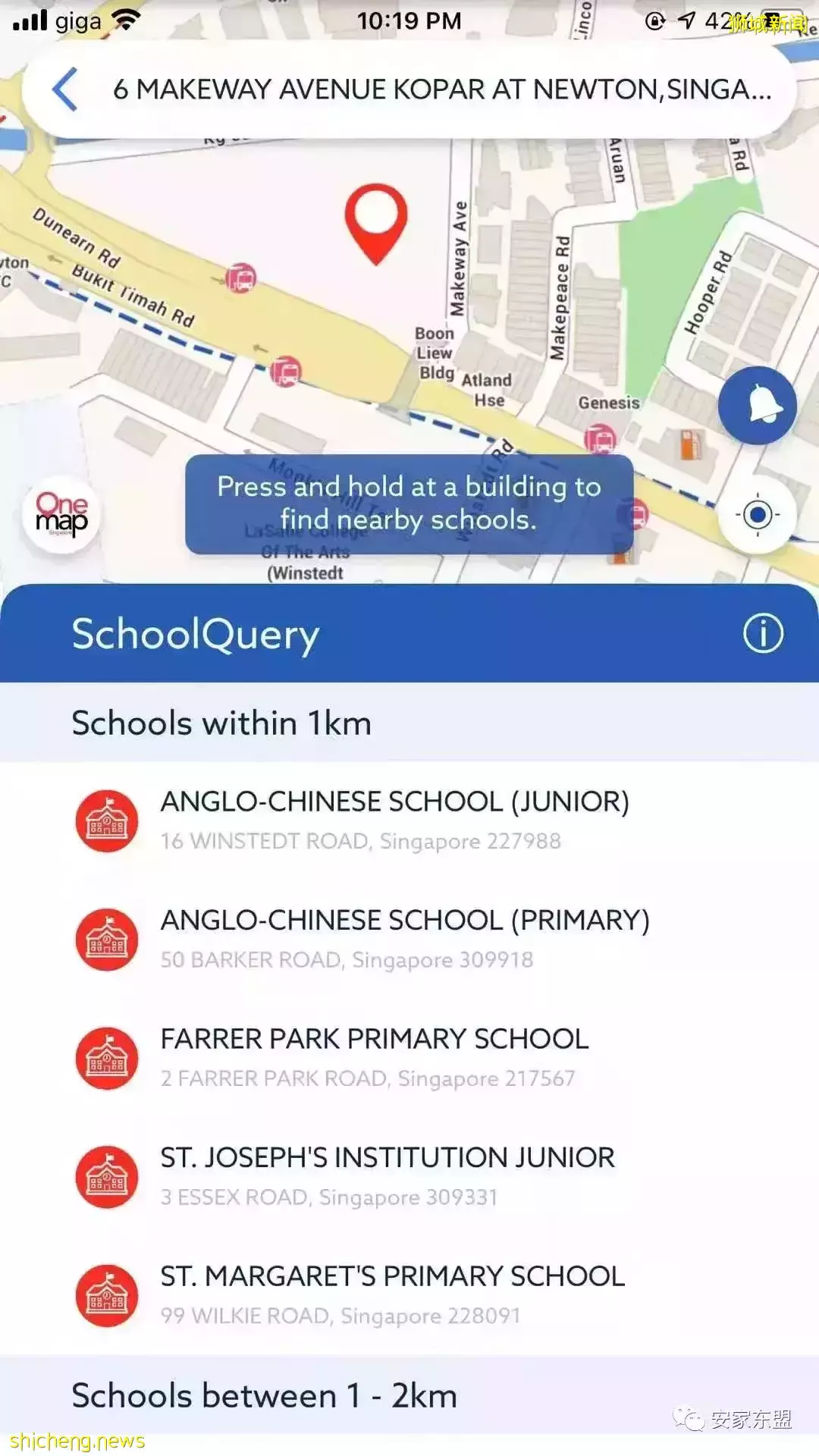Open Anglo-Chinese School (Junior) entry
The image size is (819, 1456).
[x=409, y=821]
